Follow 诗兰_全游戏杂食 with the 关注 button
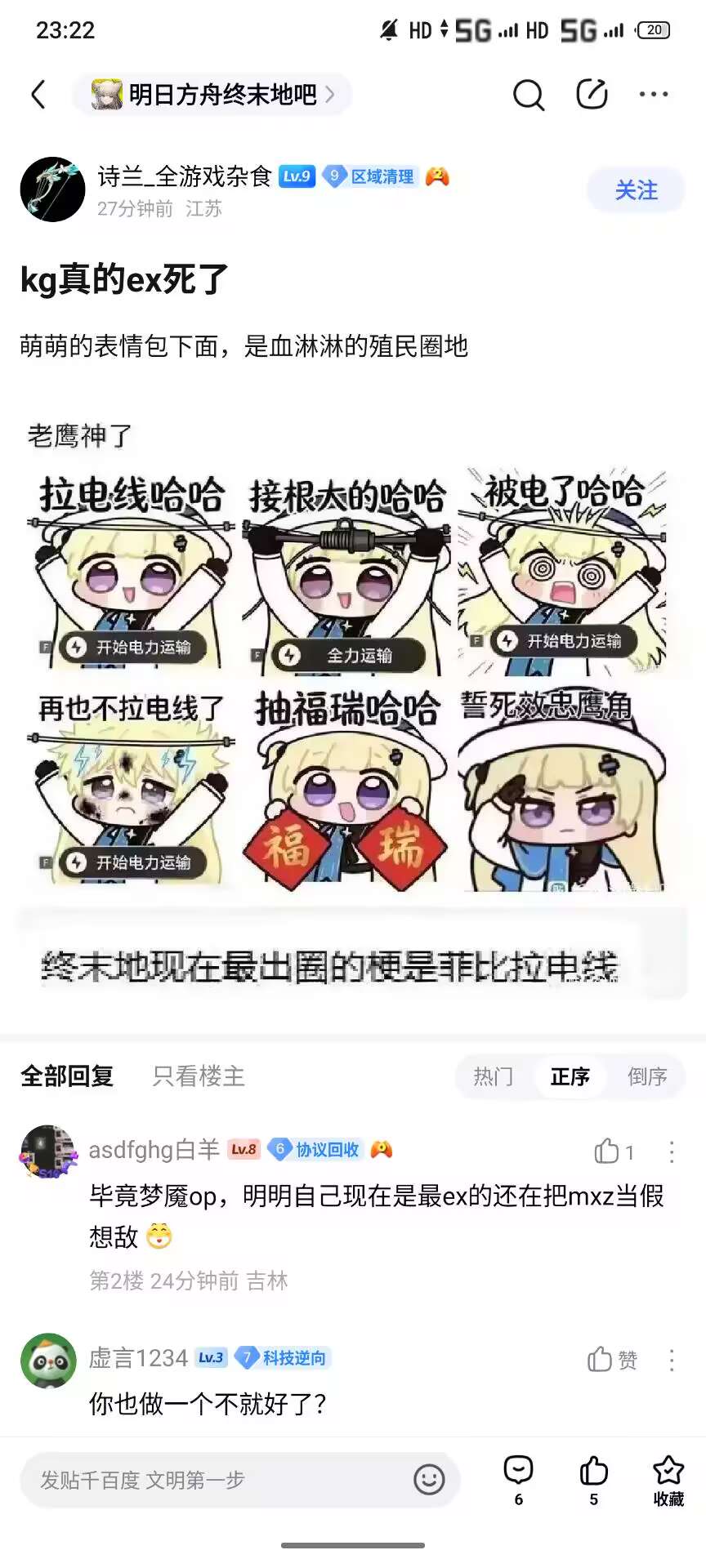Screen dimensions: 706x1568 click(x=636, y=190)
